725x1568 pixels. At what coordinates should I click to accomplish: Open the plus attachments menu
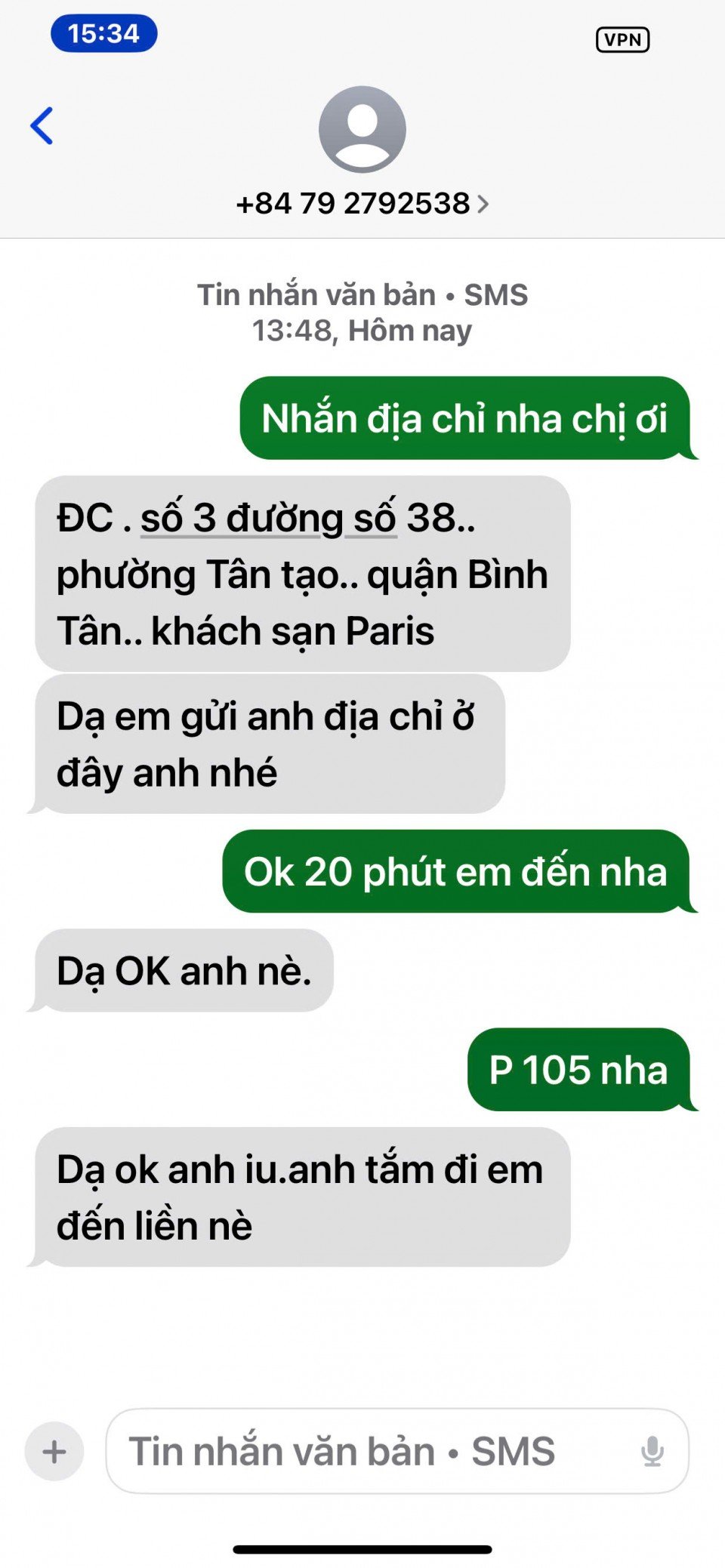(x=54, y=1451)
